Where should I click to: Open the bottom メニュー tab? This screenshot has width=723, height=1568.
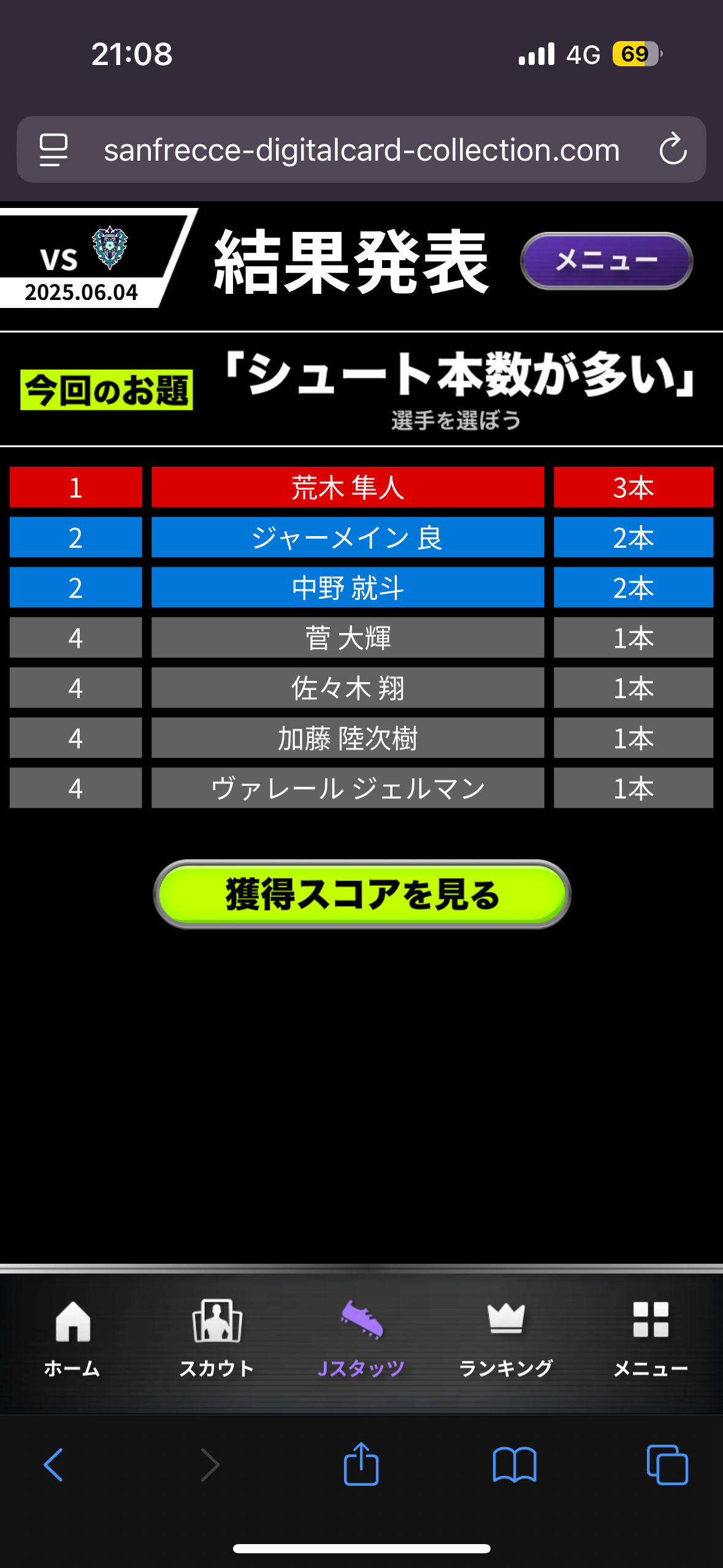pyautogui.click(x=651, y=1339)
